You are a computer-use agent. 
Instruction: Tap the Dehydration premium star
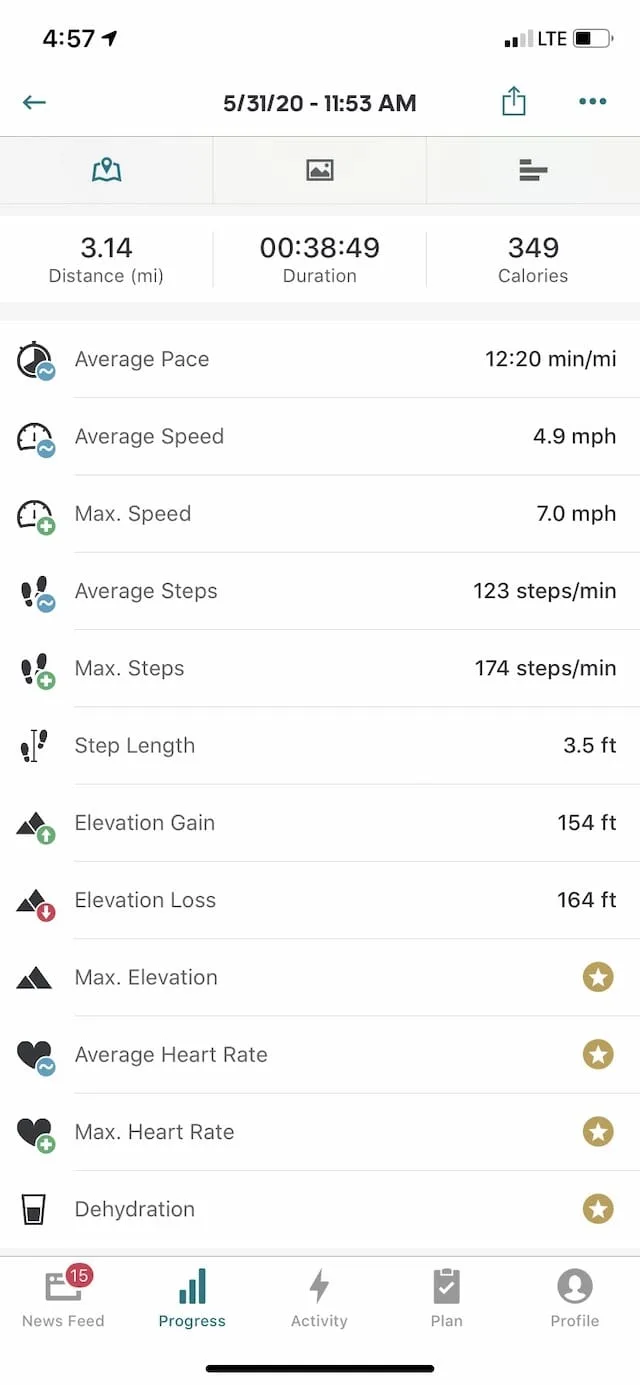click(x=598, y=1209)
